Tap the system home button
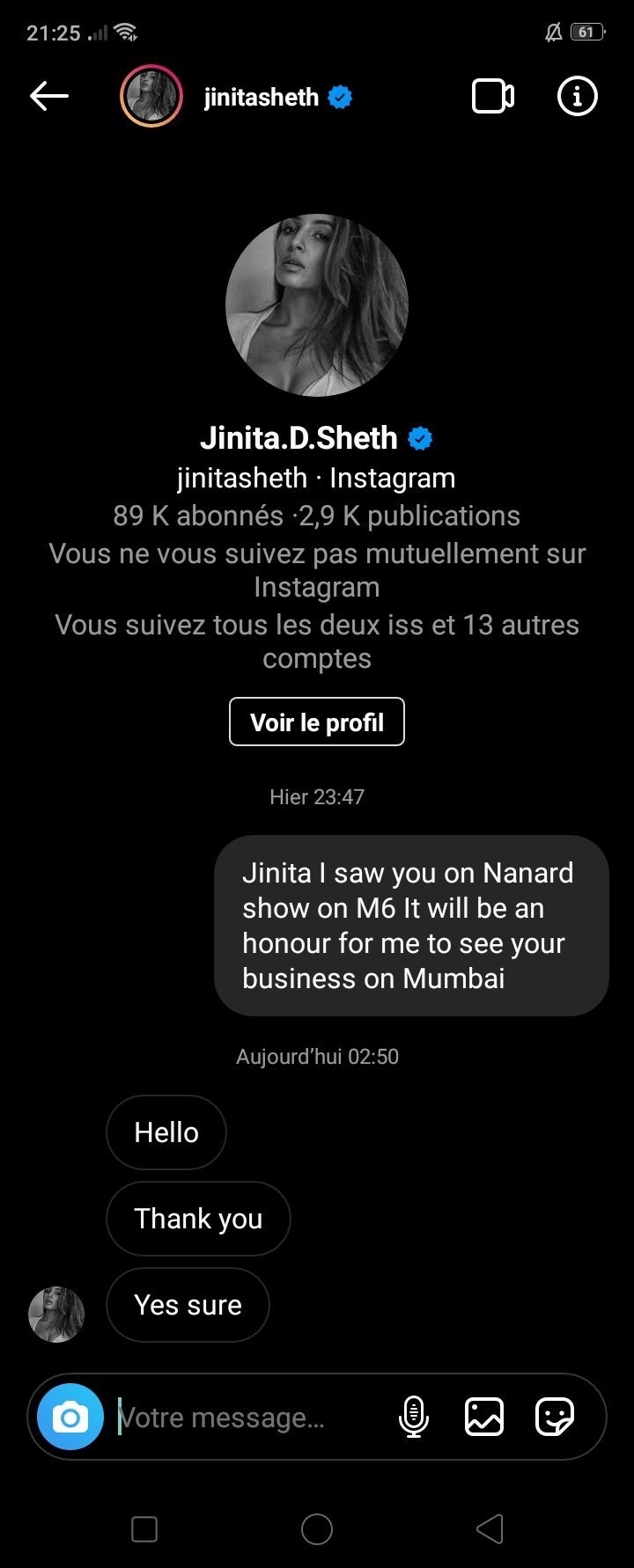The image size is (634, 1568). click(317, 1529)
